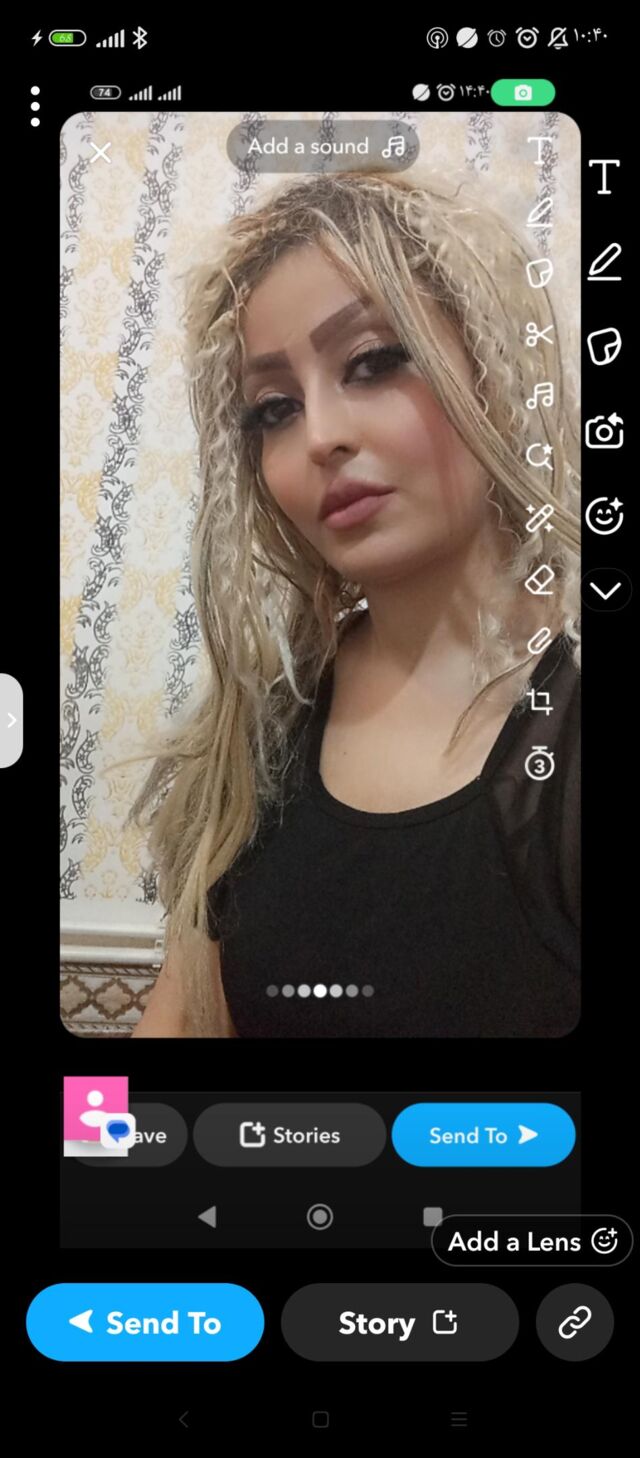Viewport: 640px width, 1458px height.
Task: Add text with the large T tool
Action: coord(604,178)
